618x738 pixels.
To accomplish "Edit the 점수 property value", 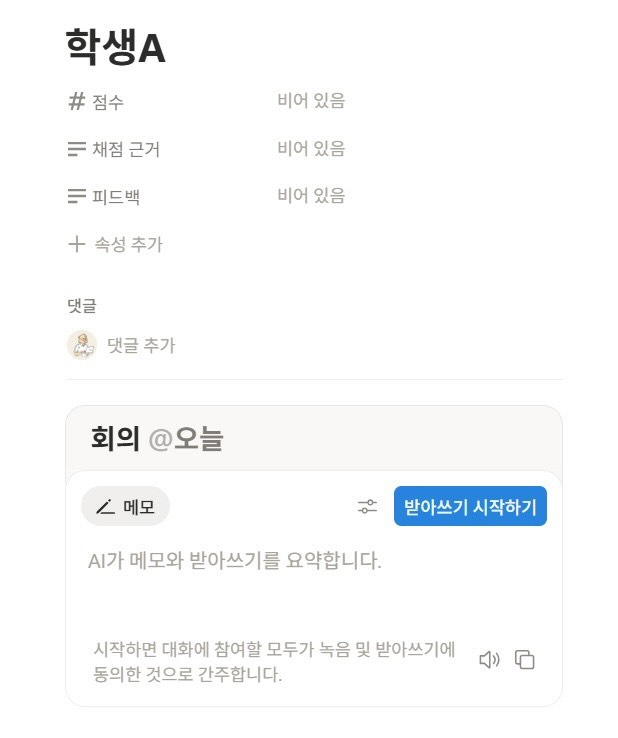I will [x=311, y=101].
